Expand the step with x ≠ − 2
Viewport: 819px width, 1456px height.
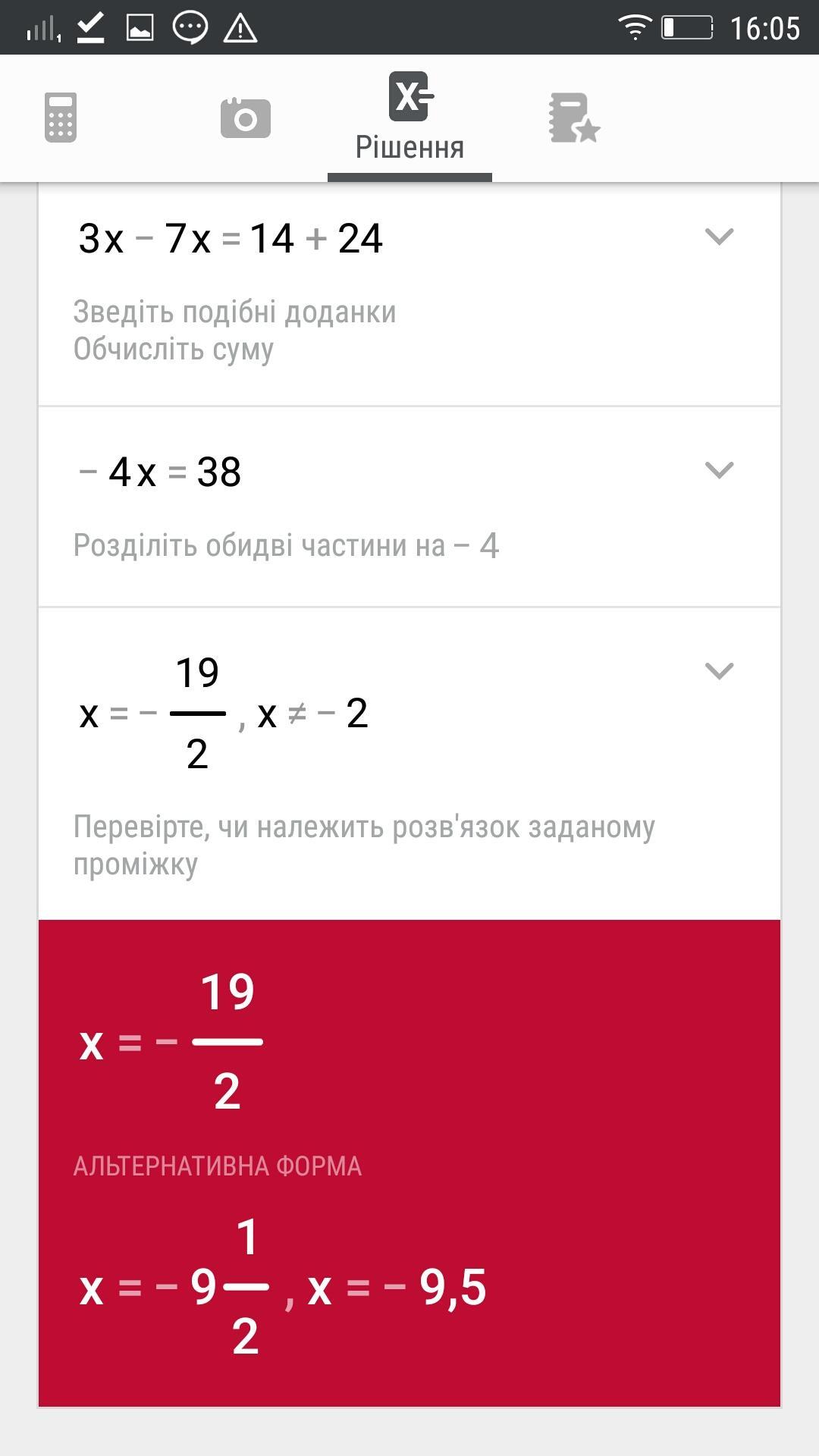[x=719, y=670]
